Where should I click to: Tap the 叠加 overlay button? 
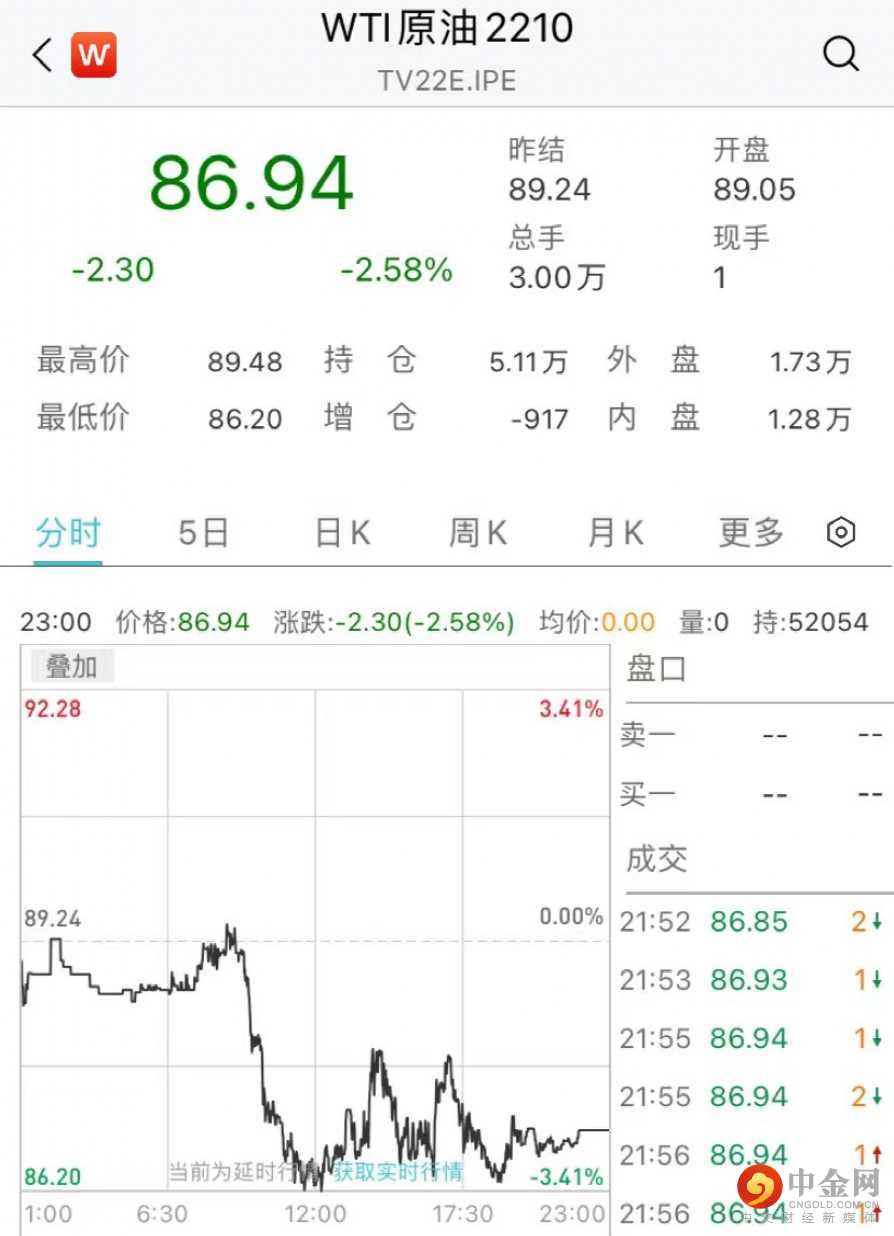[x=71, y=667]
